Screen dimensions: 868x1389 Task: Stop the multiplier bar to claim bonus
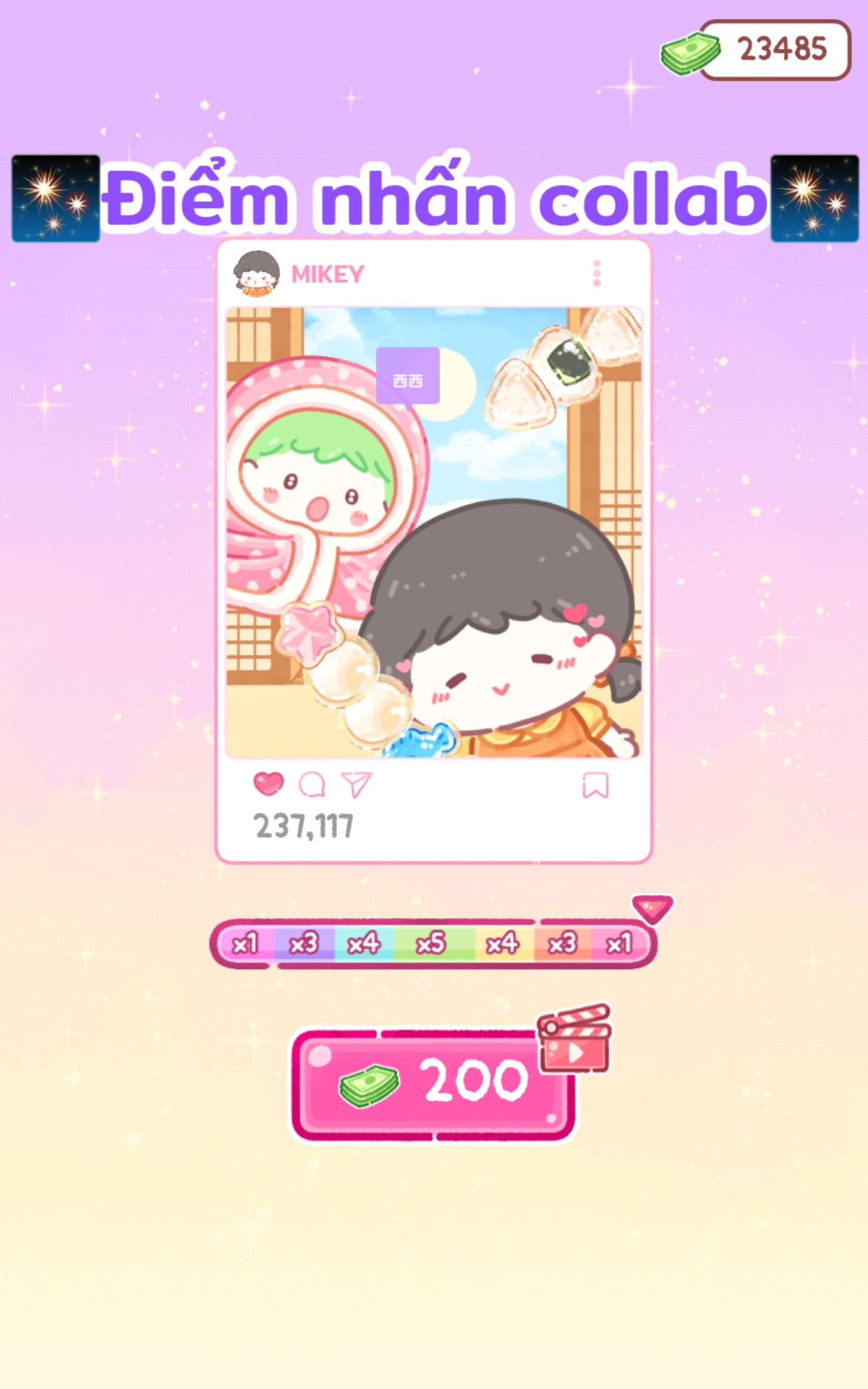point(433,943)
